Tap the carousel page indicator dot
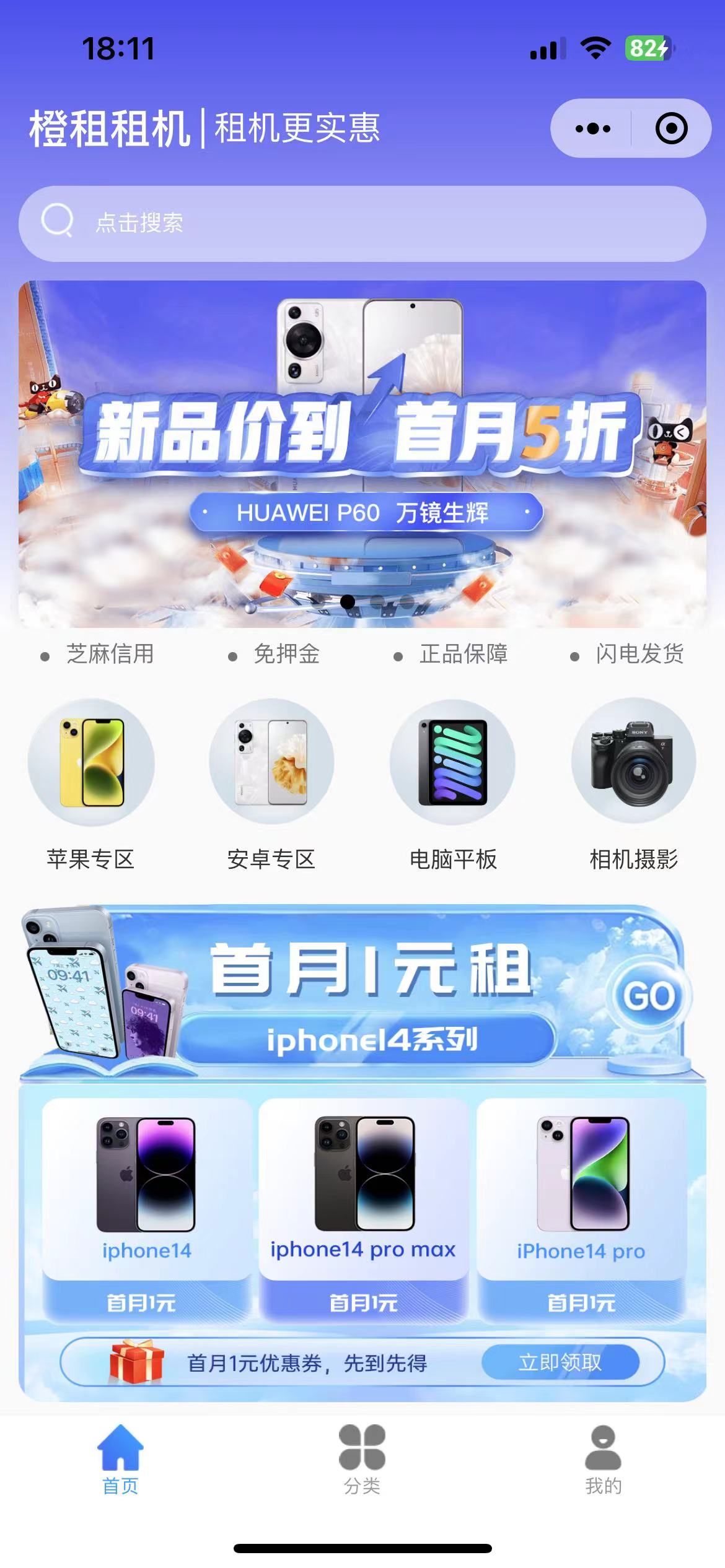 [x=348, y=601]
